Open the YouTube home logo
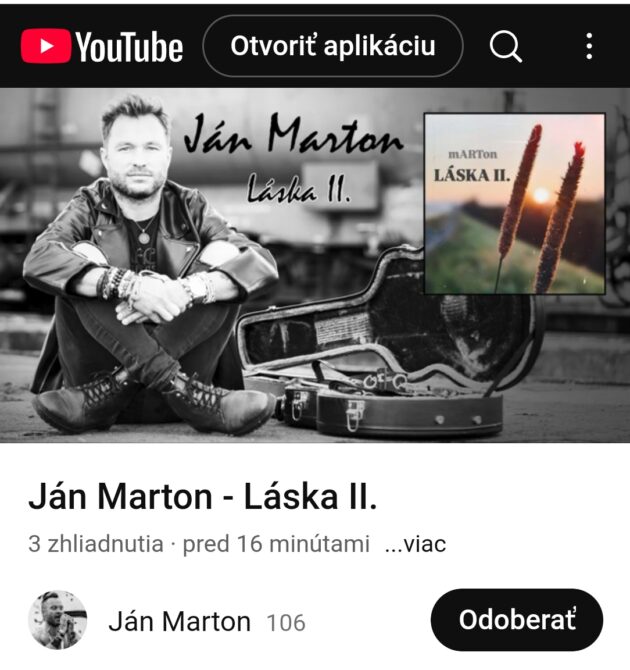 coord(101,47)
